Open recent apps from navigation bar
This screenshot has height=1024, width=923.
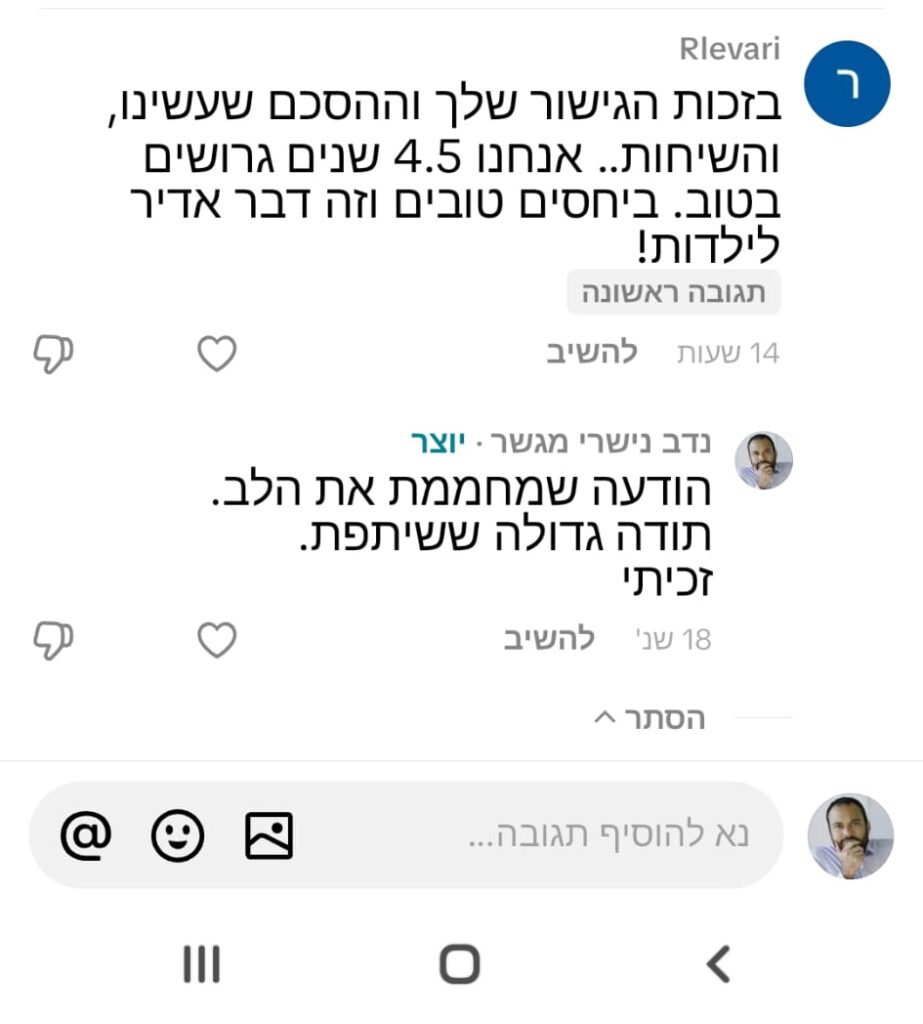click(x=202, y=965)
